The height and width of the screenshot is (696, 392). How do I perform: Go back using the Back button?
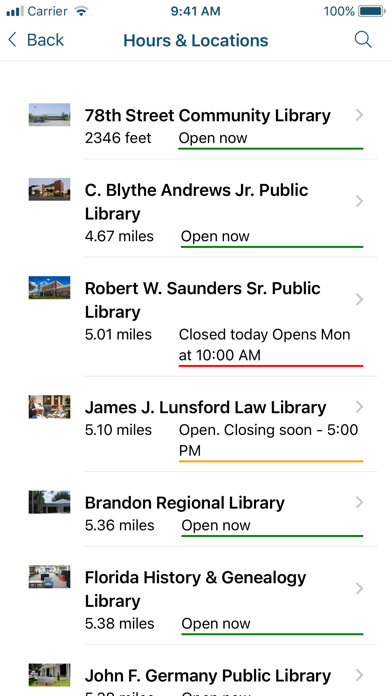coord(36,40)
